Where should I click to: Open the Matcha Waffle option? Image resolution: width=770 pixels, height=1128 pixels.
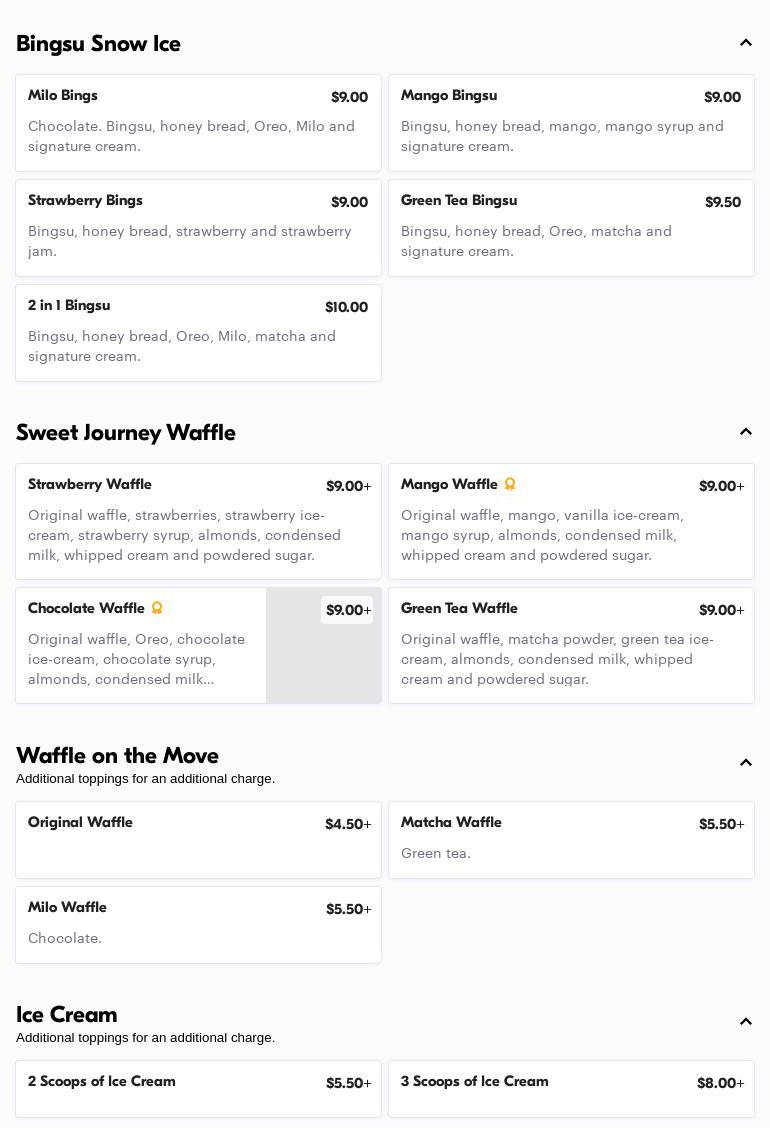click(571, 840)
